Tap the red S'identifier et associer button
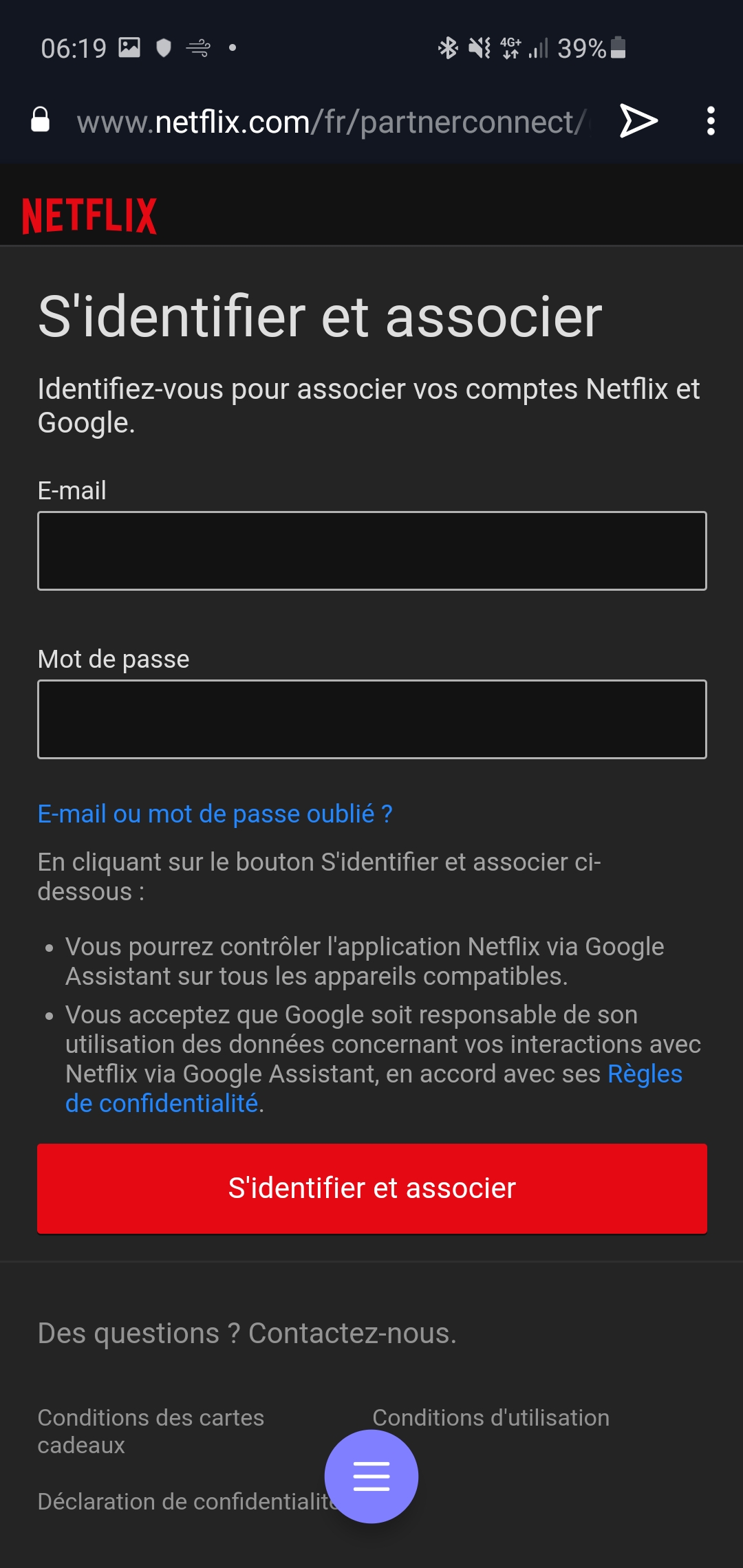This screenshot has height=1568, width=743. tap(371, 1188)
